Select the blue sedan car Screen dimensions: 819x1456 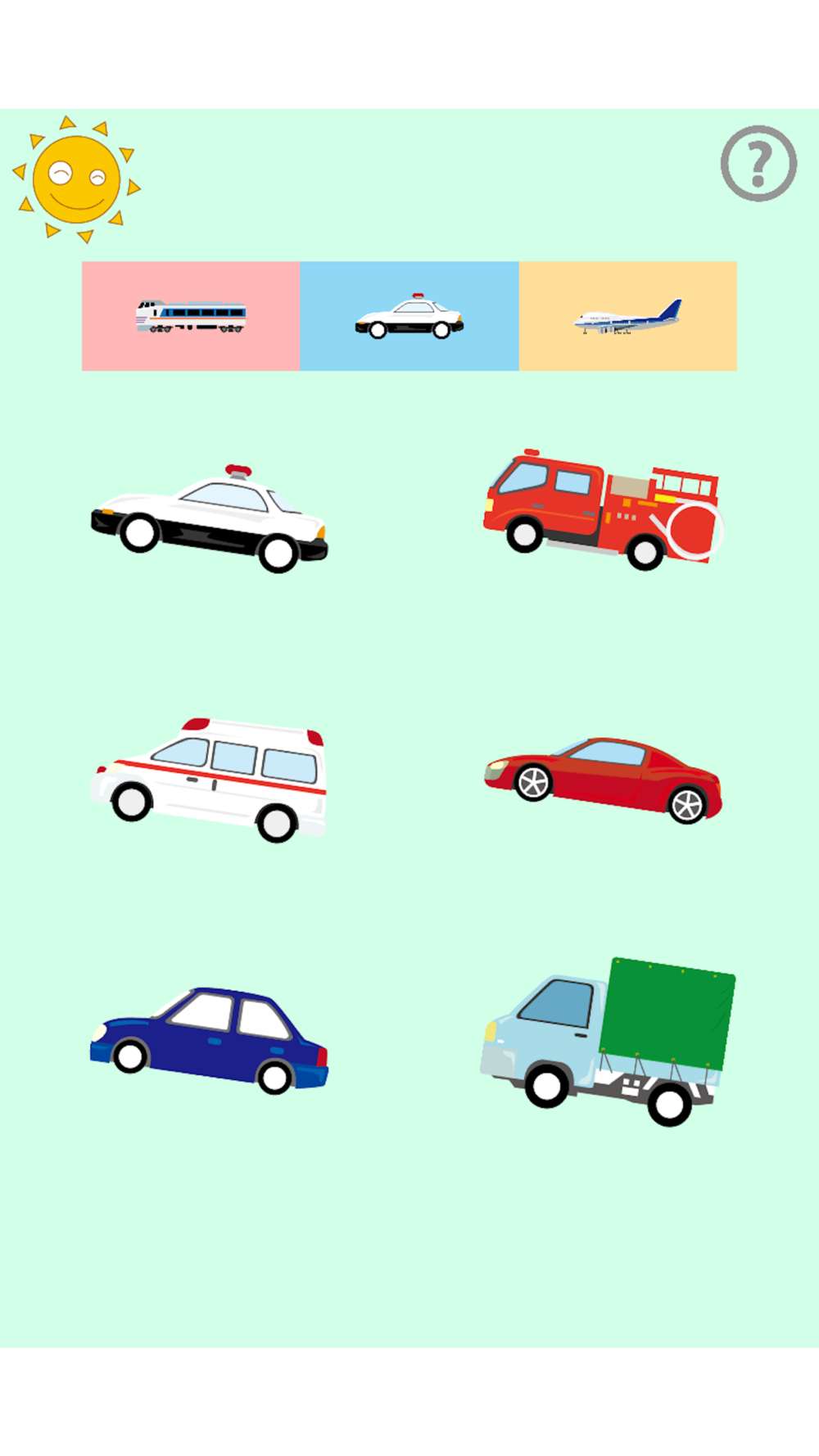[x=210, y=1041]
